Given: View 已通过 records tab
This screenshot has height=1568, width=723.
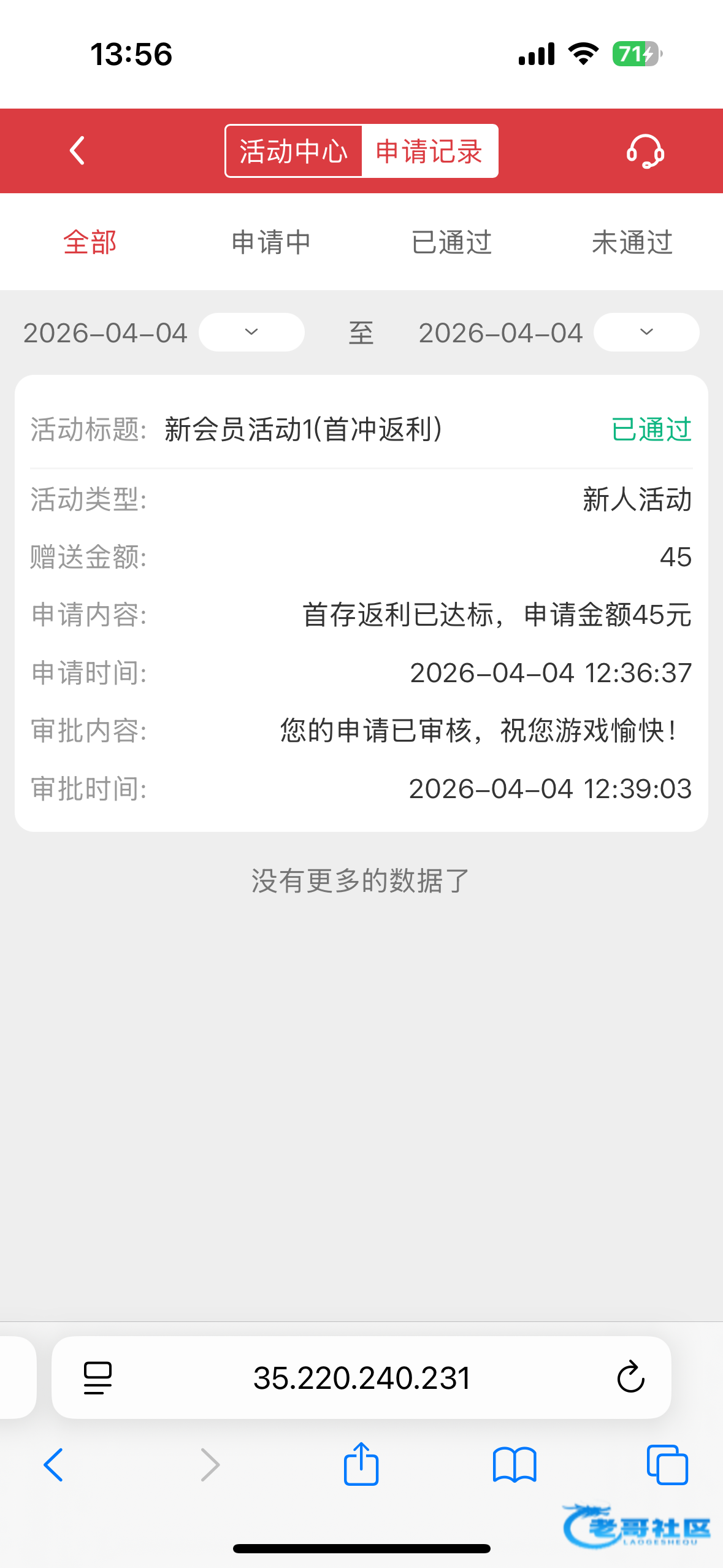Looking at the screenshot, I should [x=451, y=242].
